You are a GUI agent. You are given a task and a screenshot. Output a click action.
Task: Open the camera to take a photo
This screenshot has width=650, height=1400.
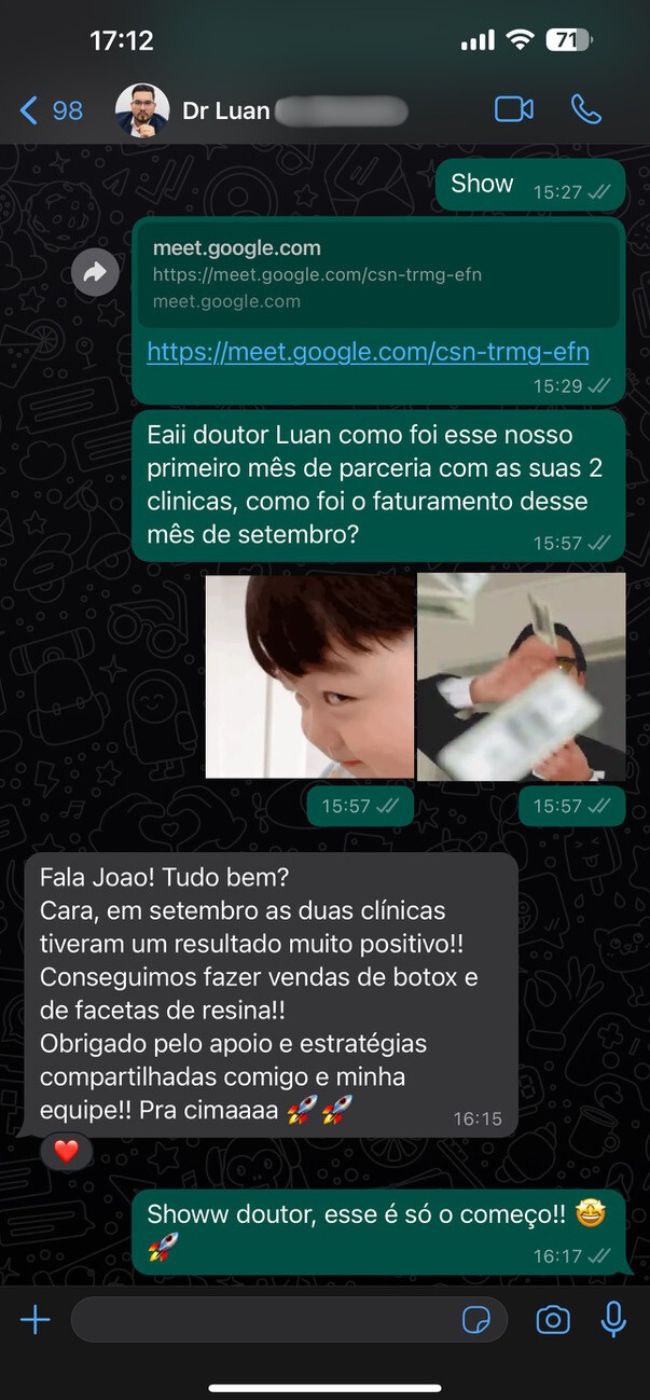(x=552, y=1320)
